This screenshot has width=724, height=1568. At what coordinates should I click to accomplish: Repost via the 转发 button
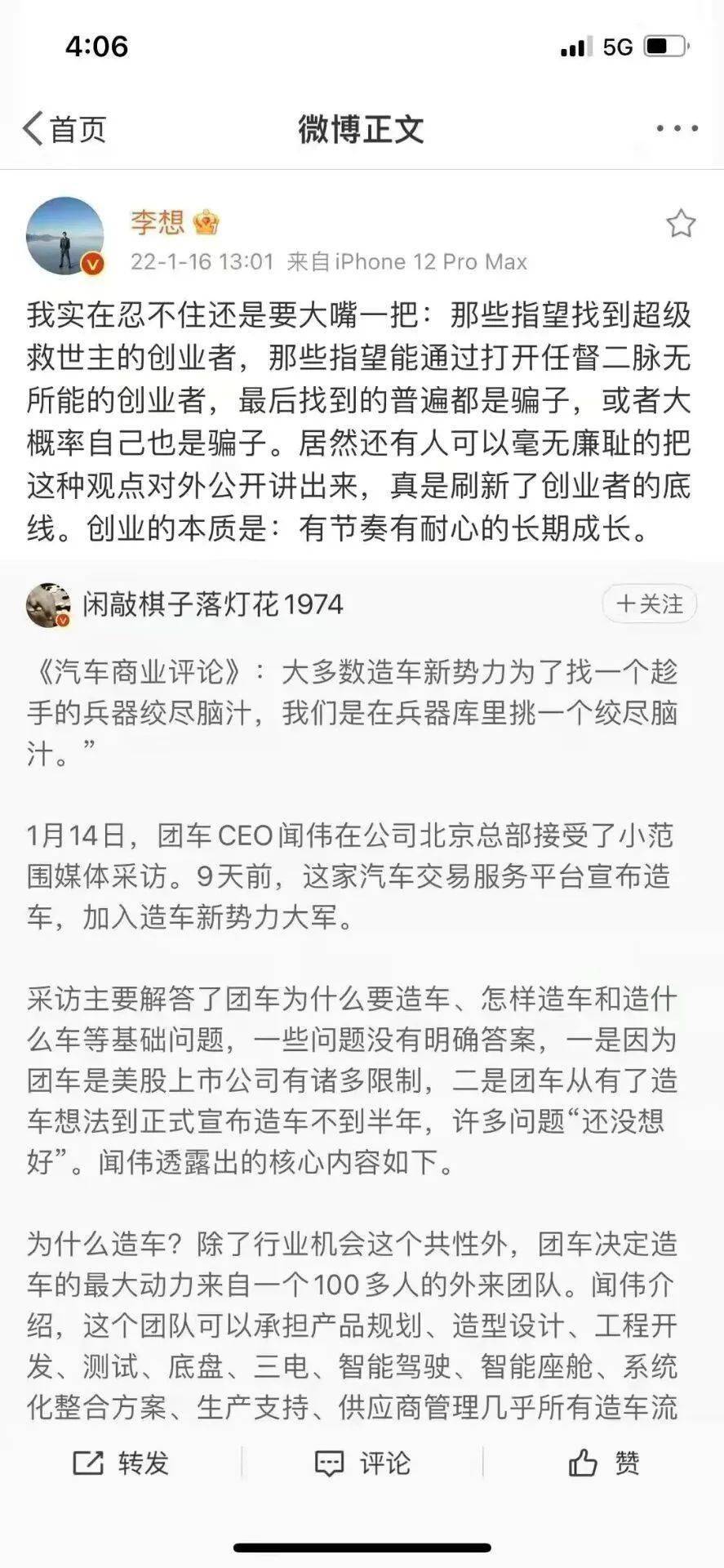pyautogui.click(x=121, y=1463)
